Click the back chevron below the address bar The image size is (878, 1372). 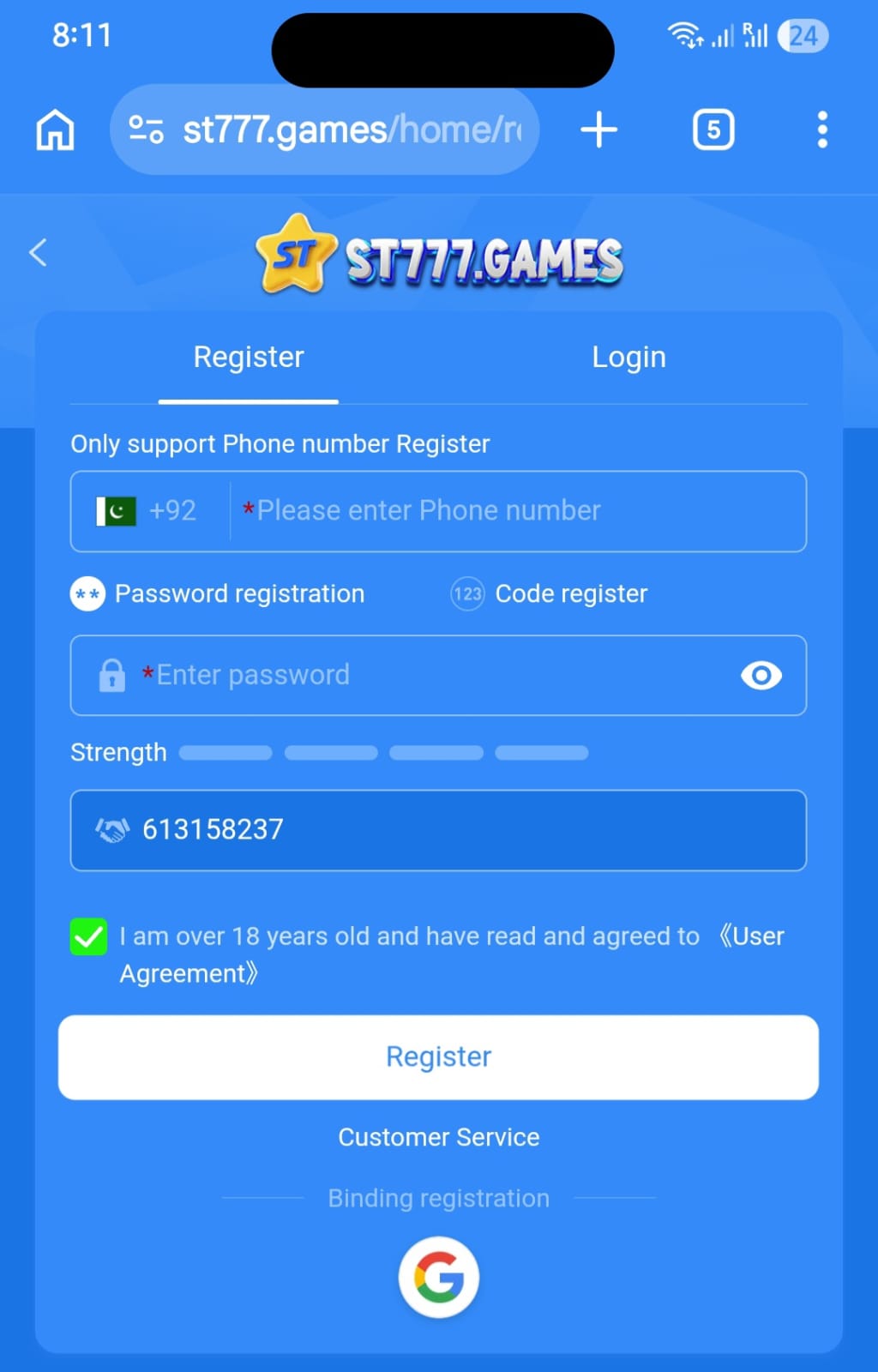pyautogui.click(x=38, y=253)
